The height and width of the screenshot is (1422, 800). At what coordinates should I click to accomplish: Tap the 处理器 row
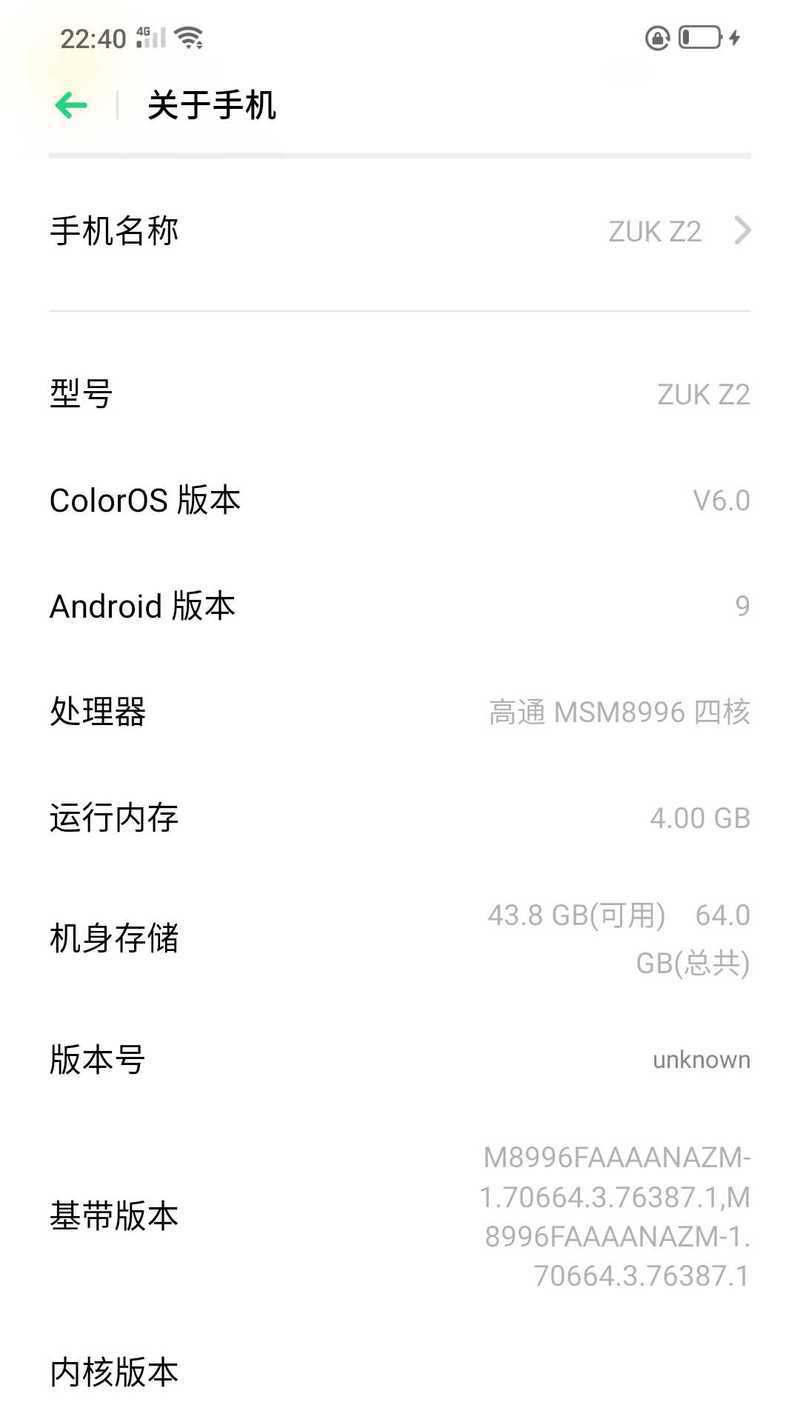point(400,712)
